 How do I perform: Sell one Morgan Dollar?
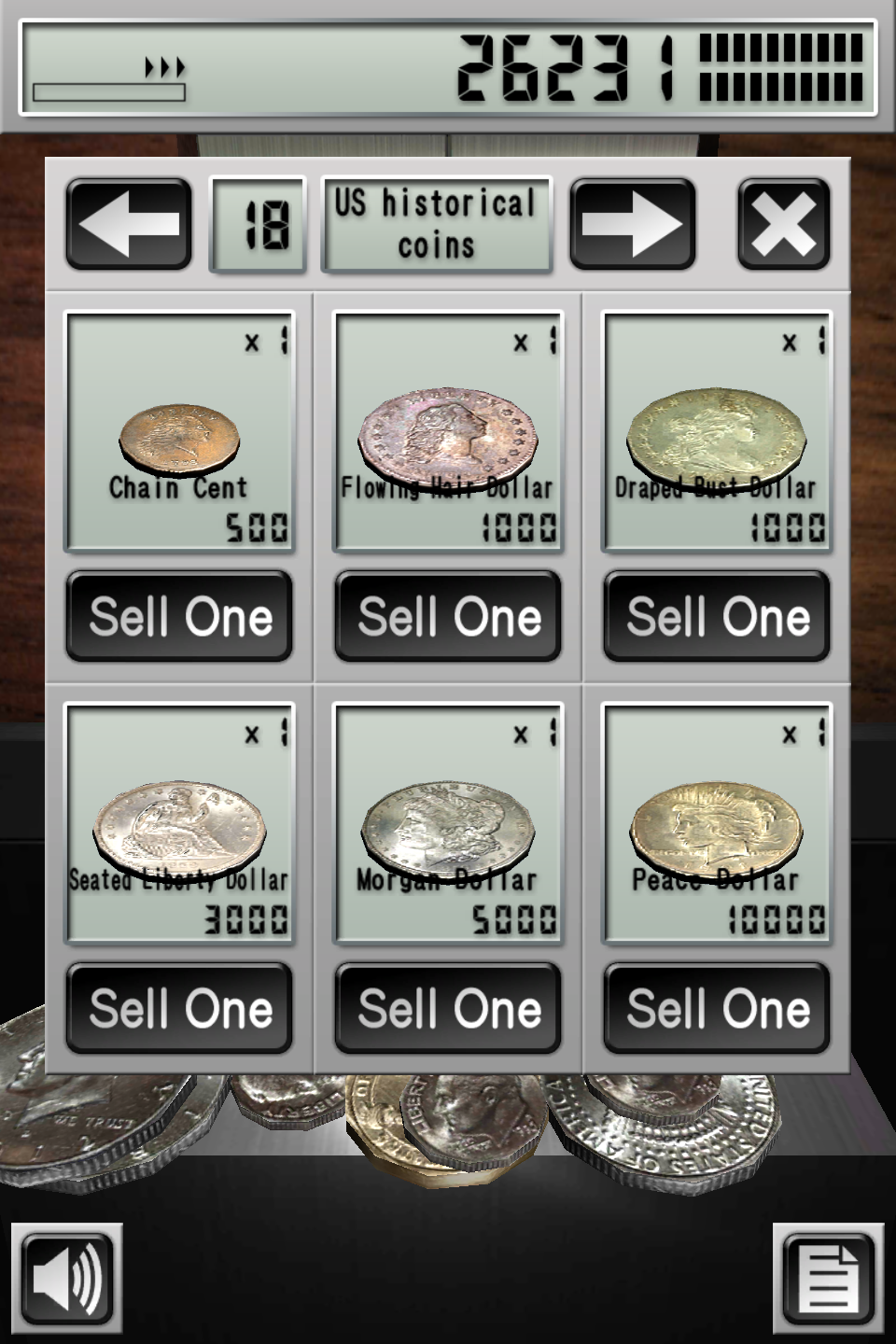(448, 1009)
